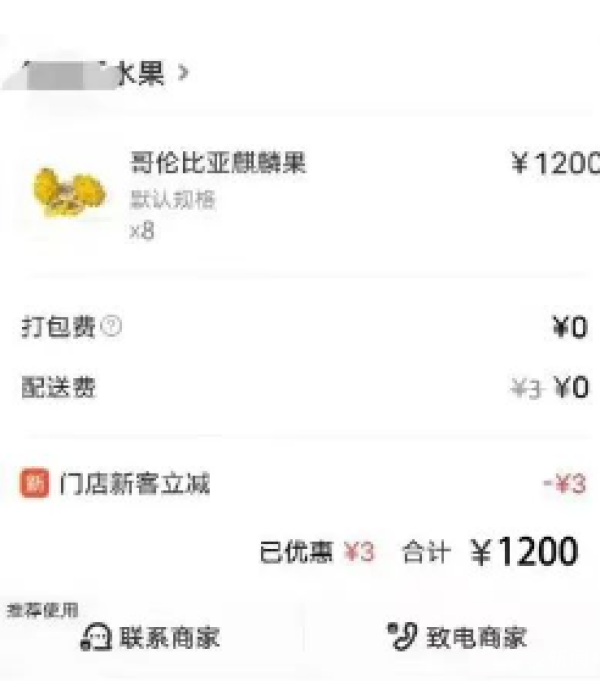Tap the 打包费 help info icon
Image resolution: width=600 pixels, height=688 pixels.
pos(112,327)
